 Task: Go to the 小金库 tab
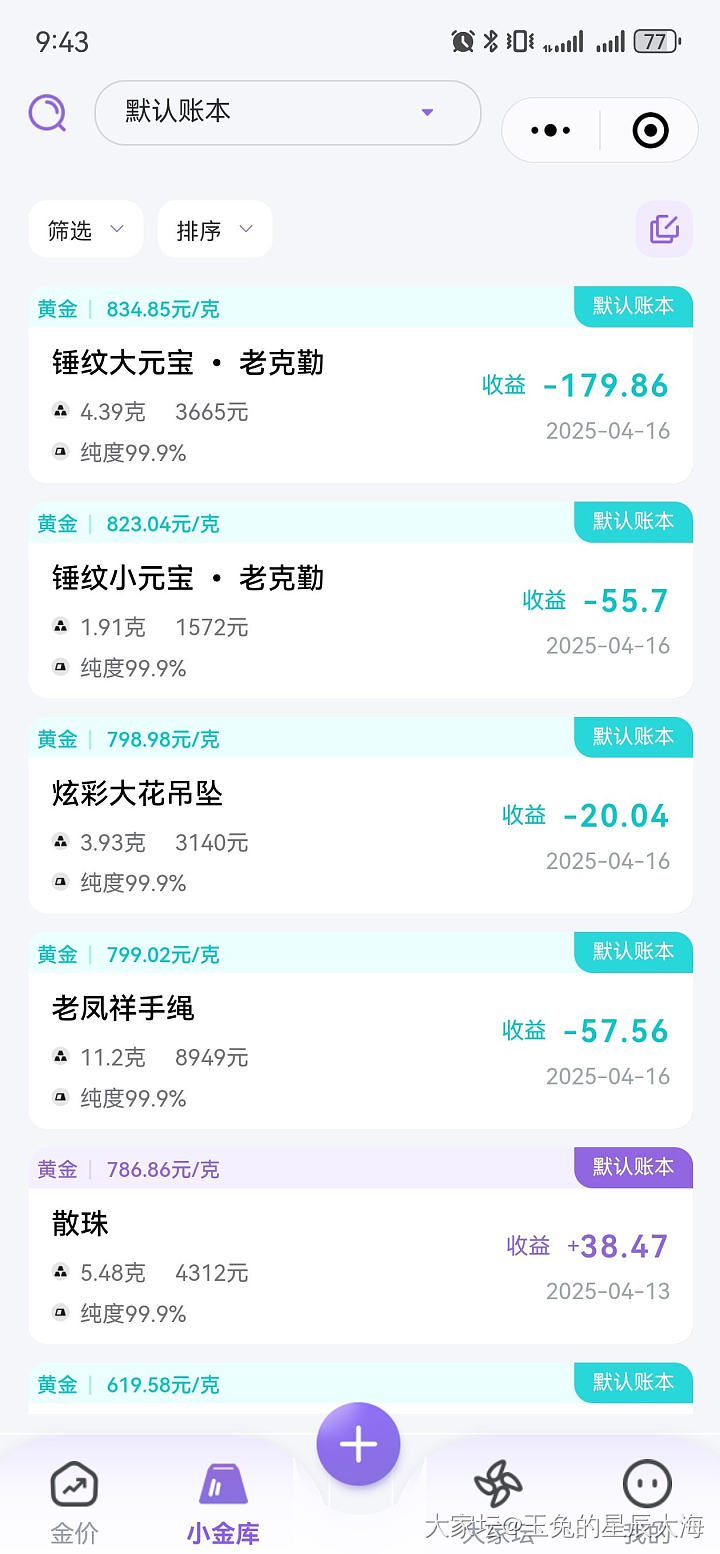pos(222,1500)
